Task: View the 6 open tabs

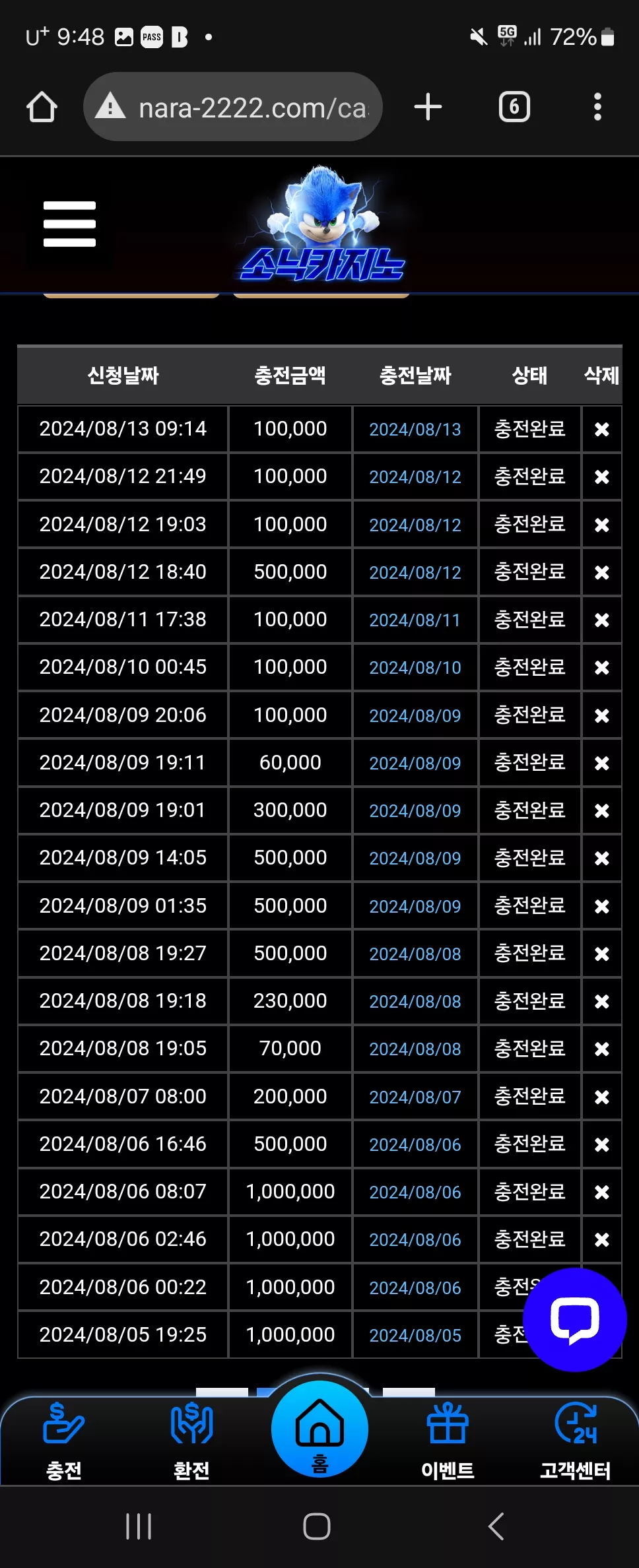Action: pyautogui.click(x=514, y=107)
